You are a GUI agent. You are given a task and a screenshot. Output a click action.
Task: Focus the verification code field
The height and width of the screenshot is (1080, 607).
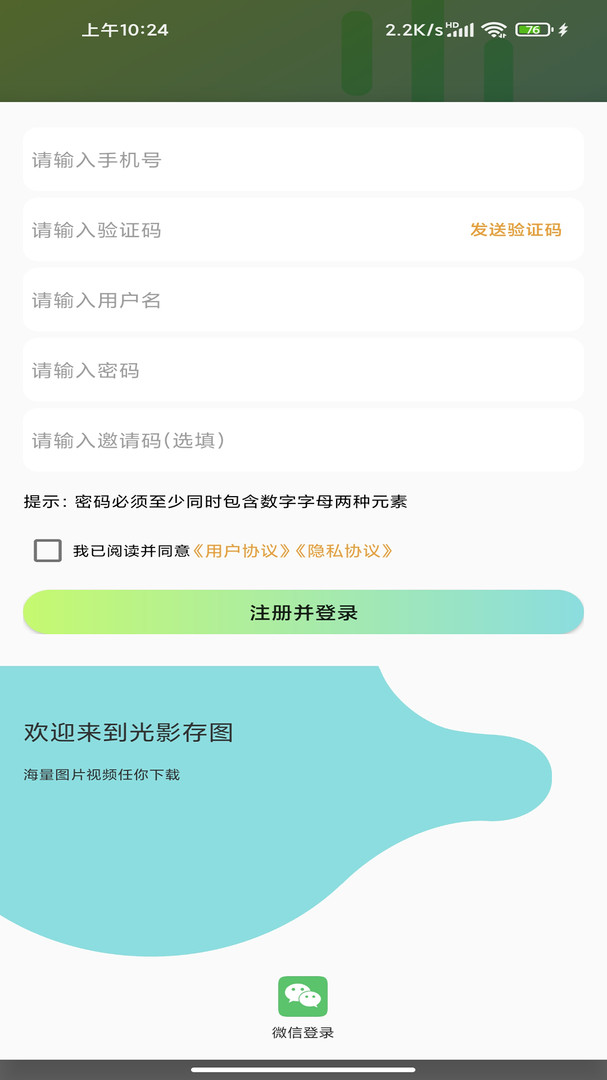tap(241, 229)
